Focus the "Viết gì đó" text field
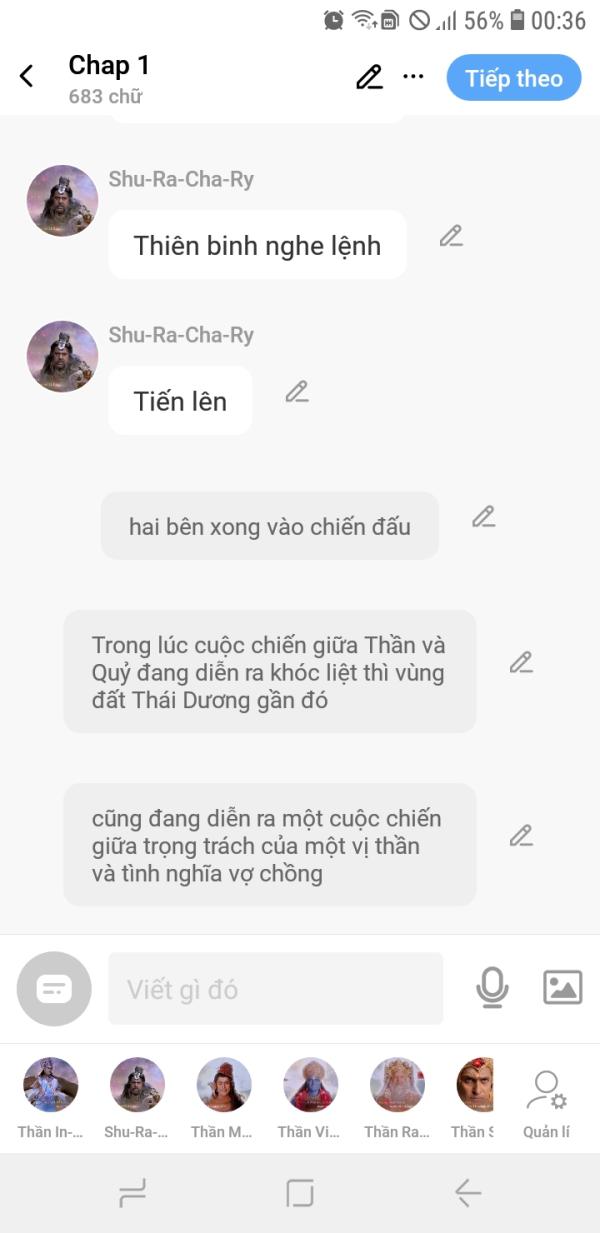This screenshot has width=600, height=1233. (275, 989)
